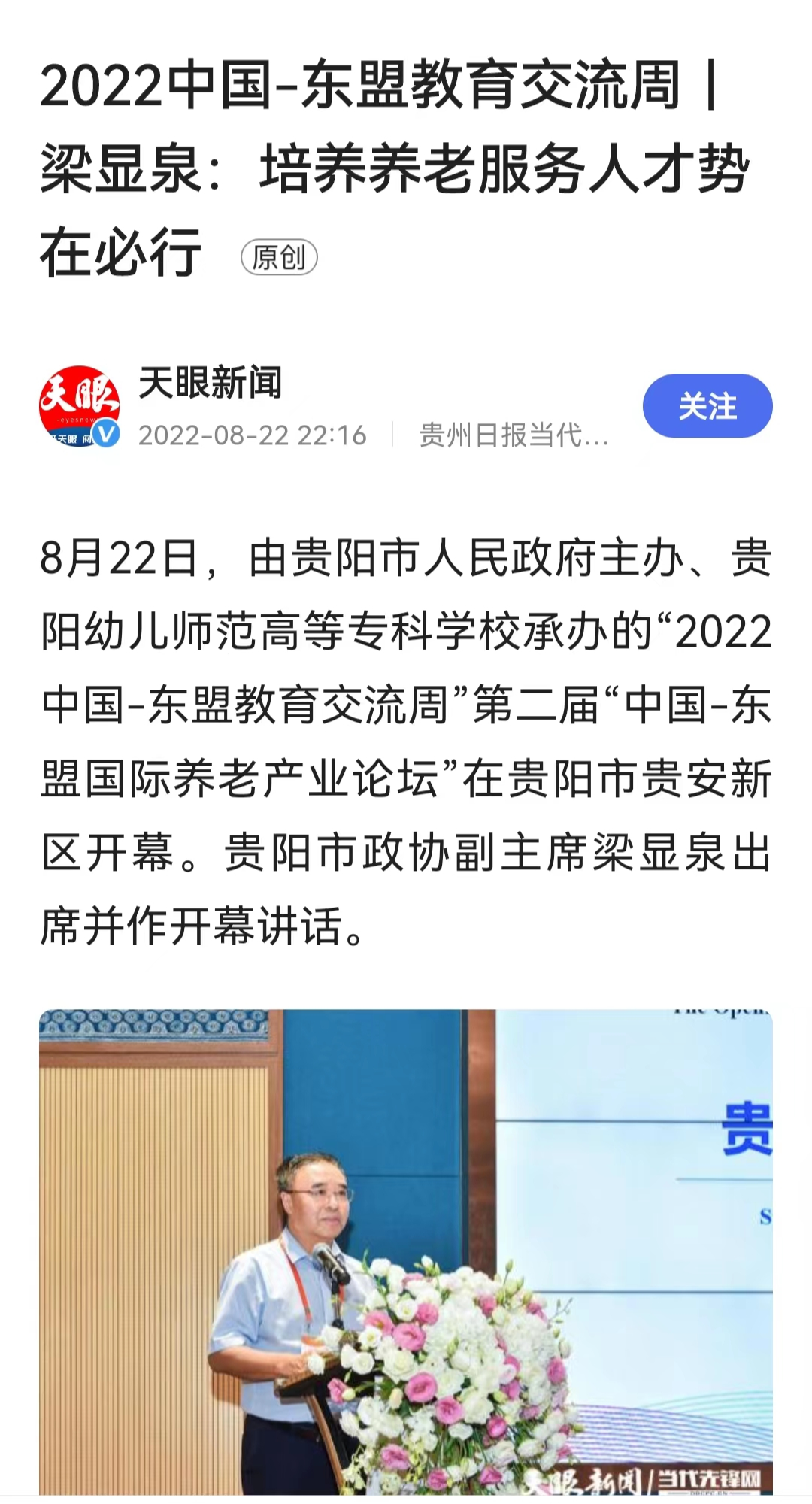The image size is (812, 1504).
Task: Follow 天眼新闻 with the 关注 button
Action: (x=707, y=406)
